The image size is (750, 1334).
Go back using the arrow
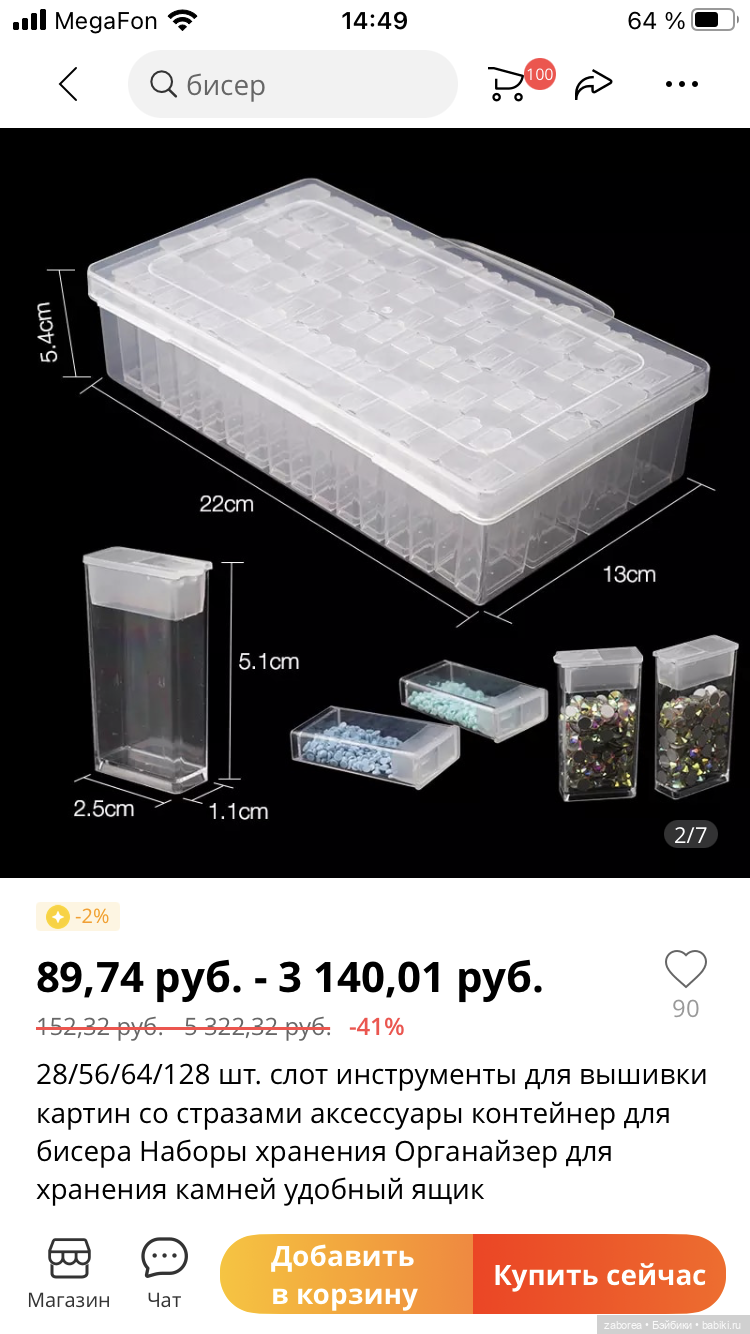pos(68,85)
